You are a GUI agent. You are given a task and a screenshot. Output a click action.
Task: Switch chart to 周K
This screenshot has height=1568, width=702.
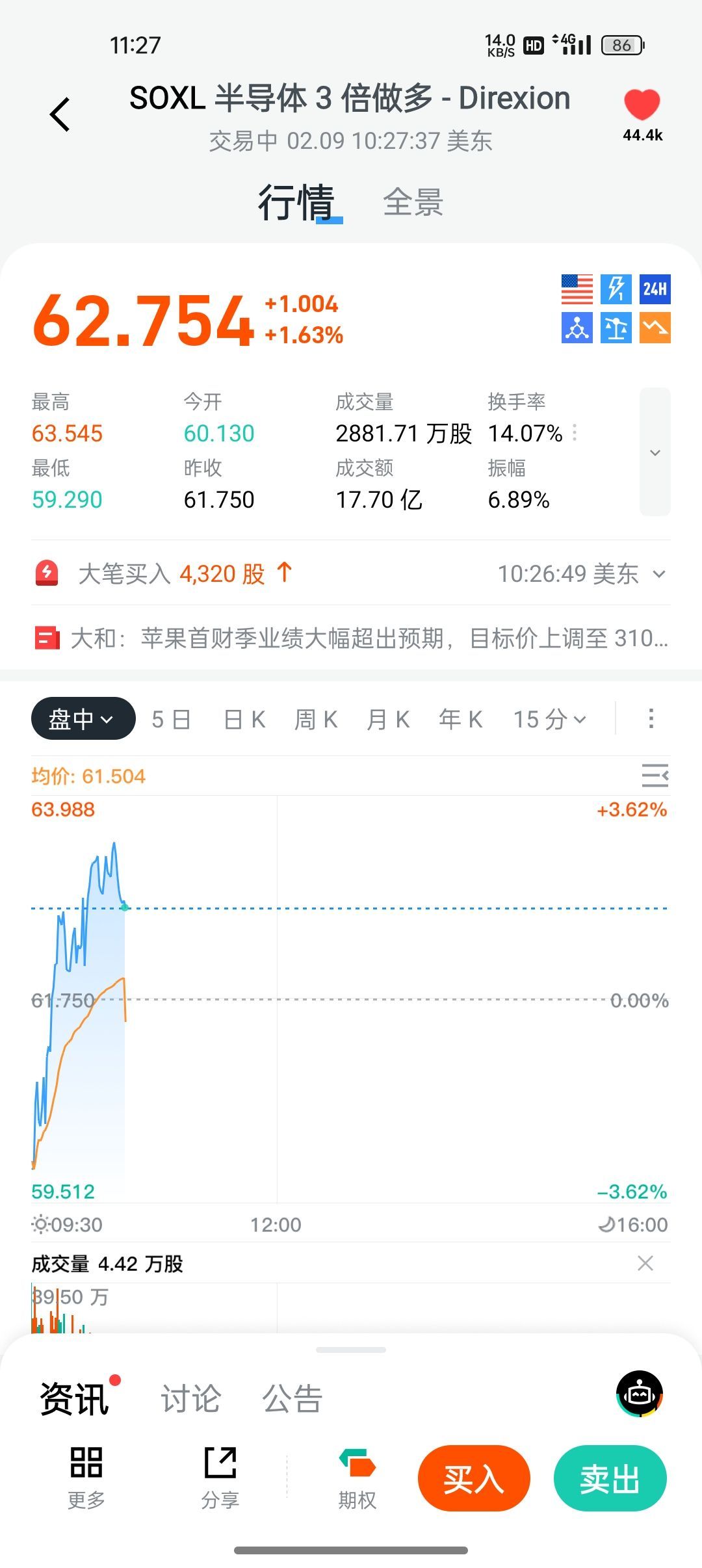point(316,720)
